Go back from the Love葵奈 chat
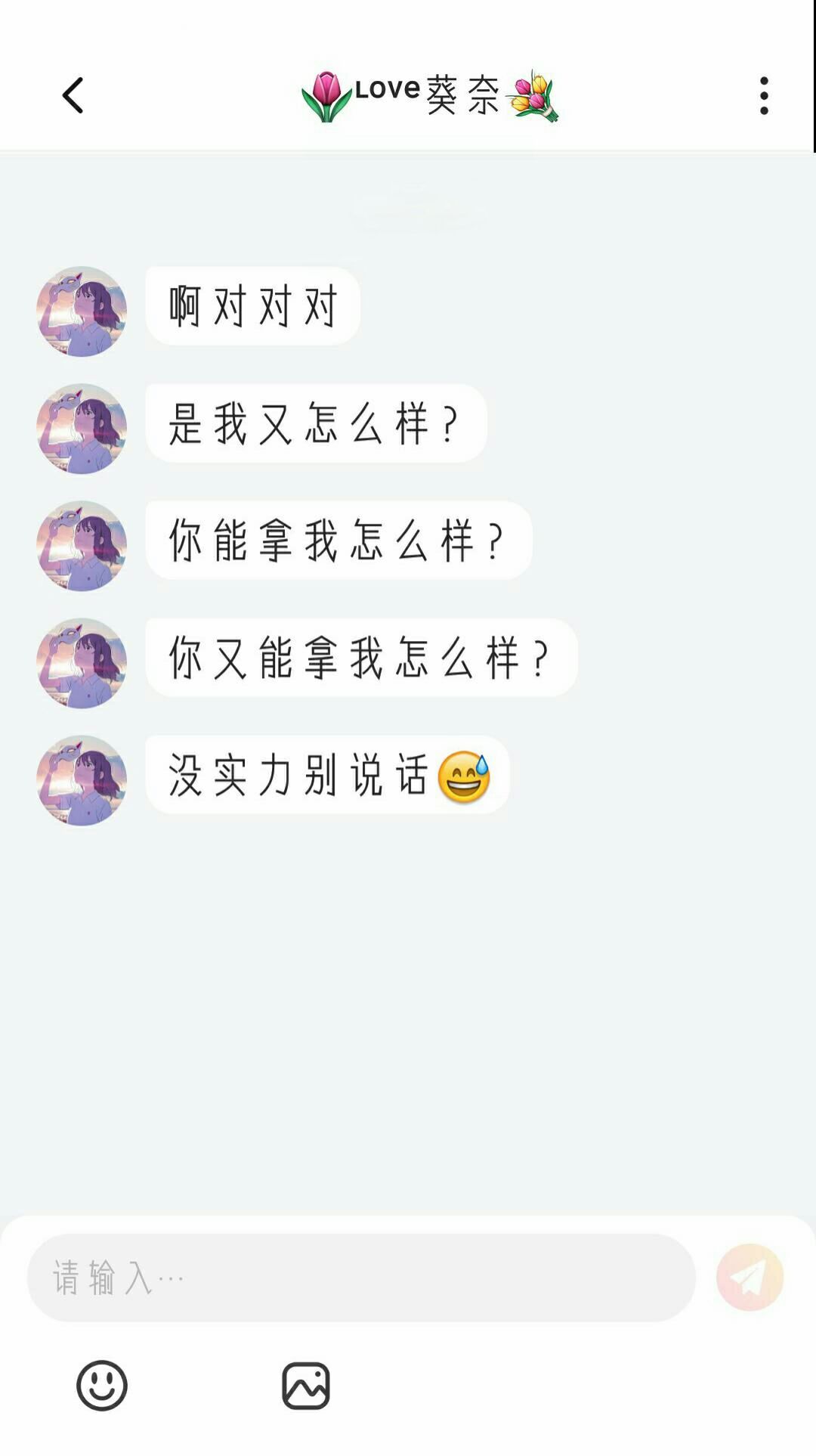Image resolution: width=816 pixels, height=1456 pixels. (x=73, y=96)
